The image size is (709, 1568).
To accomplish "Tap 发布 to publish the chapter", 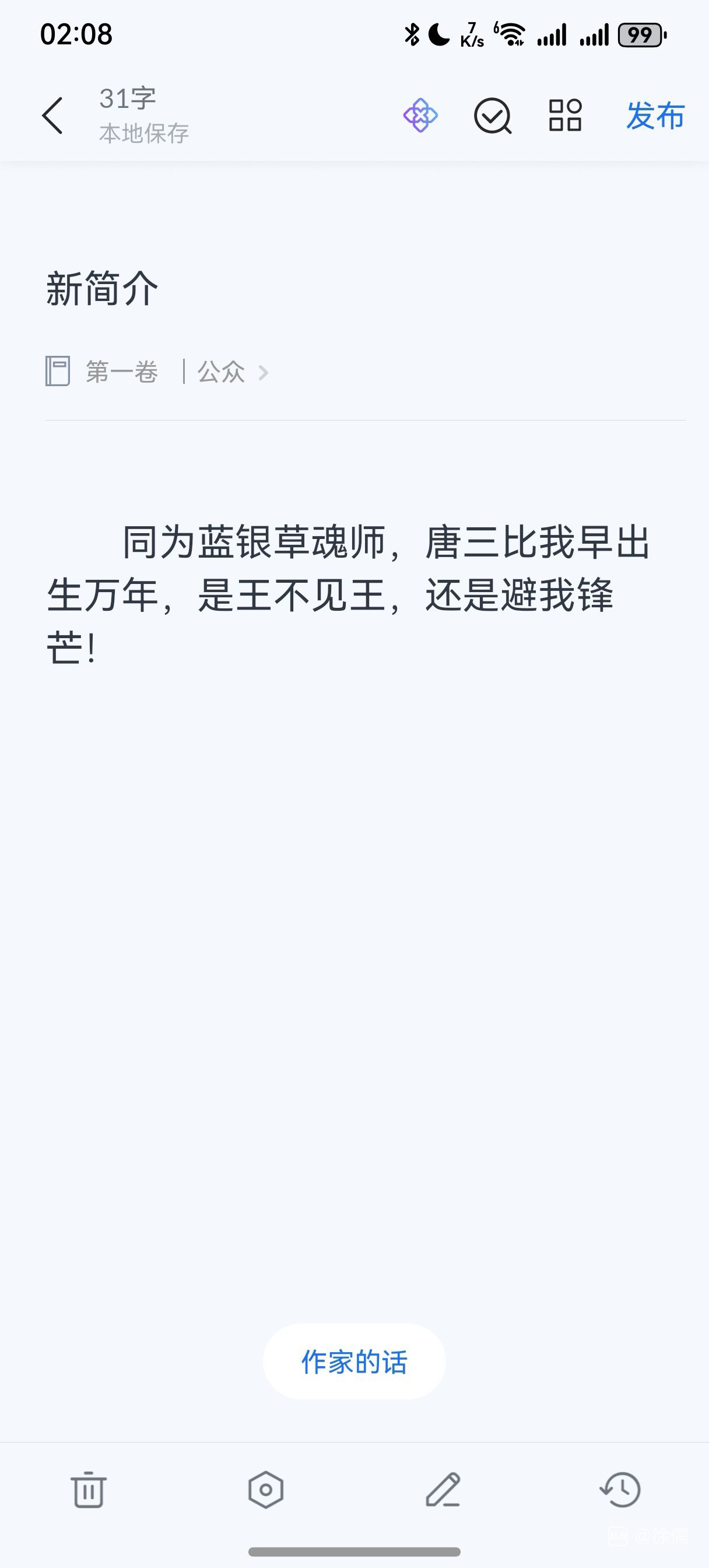I will pos(655,116).
